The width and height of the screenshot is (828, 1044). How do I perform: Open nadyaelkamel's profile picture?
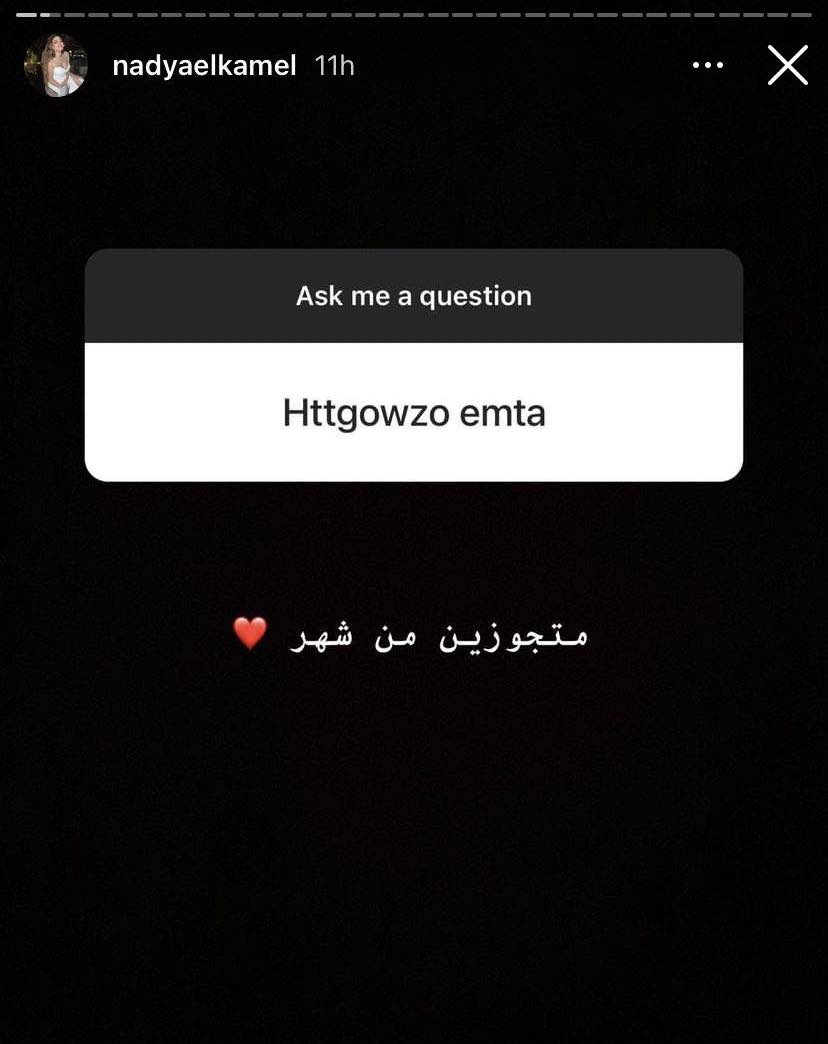56,66
